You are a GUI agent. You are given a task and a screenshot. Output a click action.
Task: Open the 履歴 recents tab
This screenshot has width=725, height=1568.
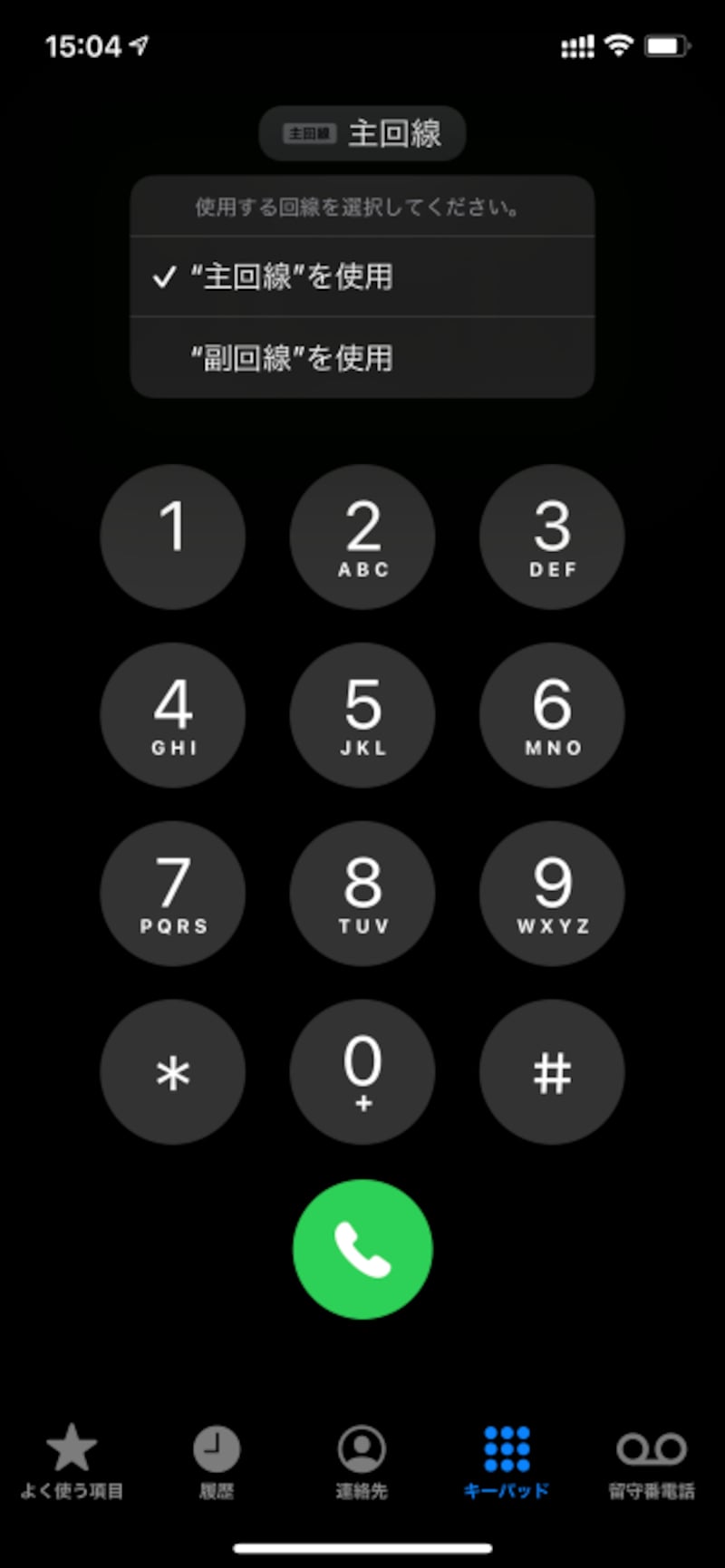point(217,1461)
